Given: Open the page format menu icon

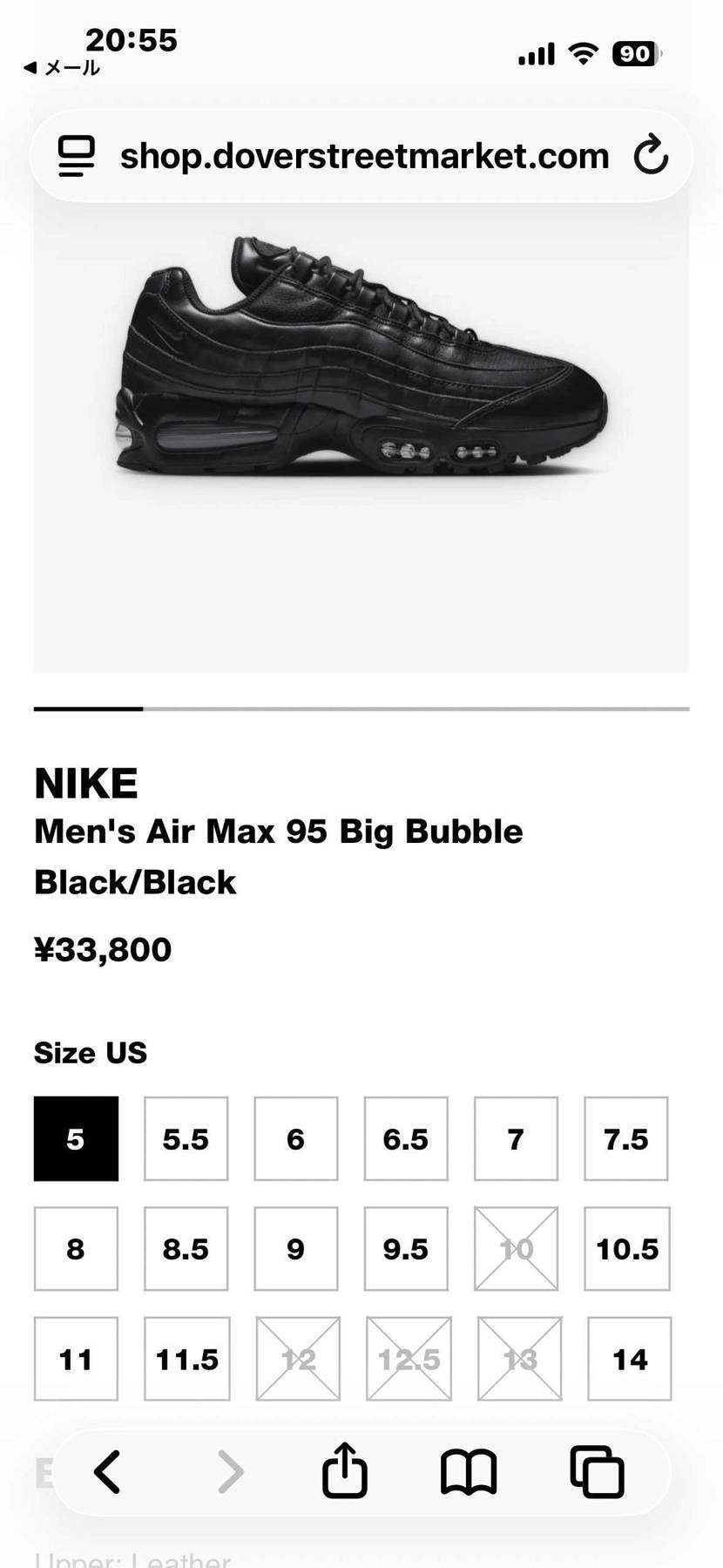Looking at the screenshot, I should tap(76, 156).
